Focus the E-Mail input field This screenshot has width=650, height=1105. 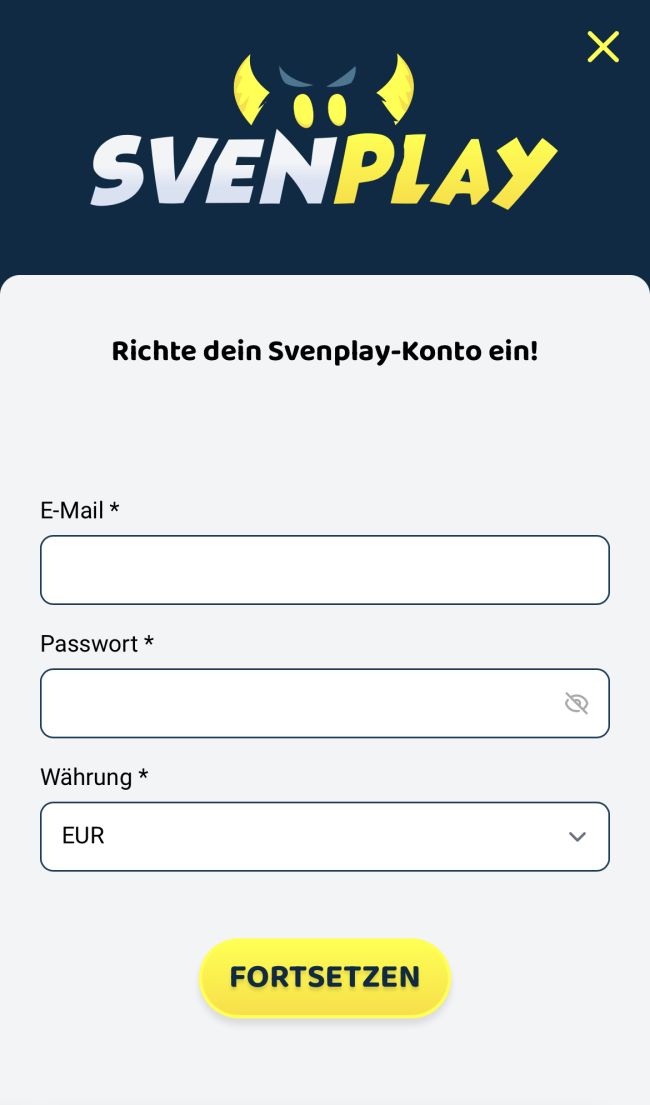click(x=324, y=570)
